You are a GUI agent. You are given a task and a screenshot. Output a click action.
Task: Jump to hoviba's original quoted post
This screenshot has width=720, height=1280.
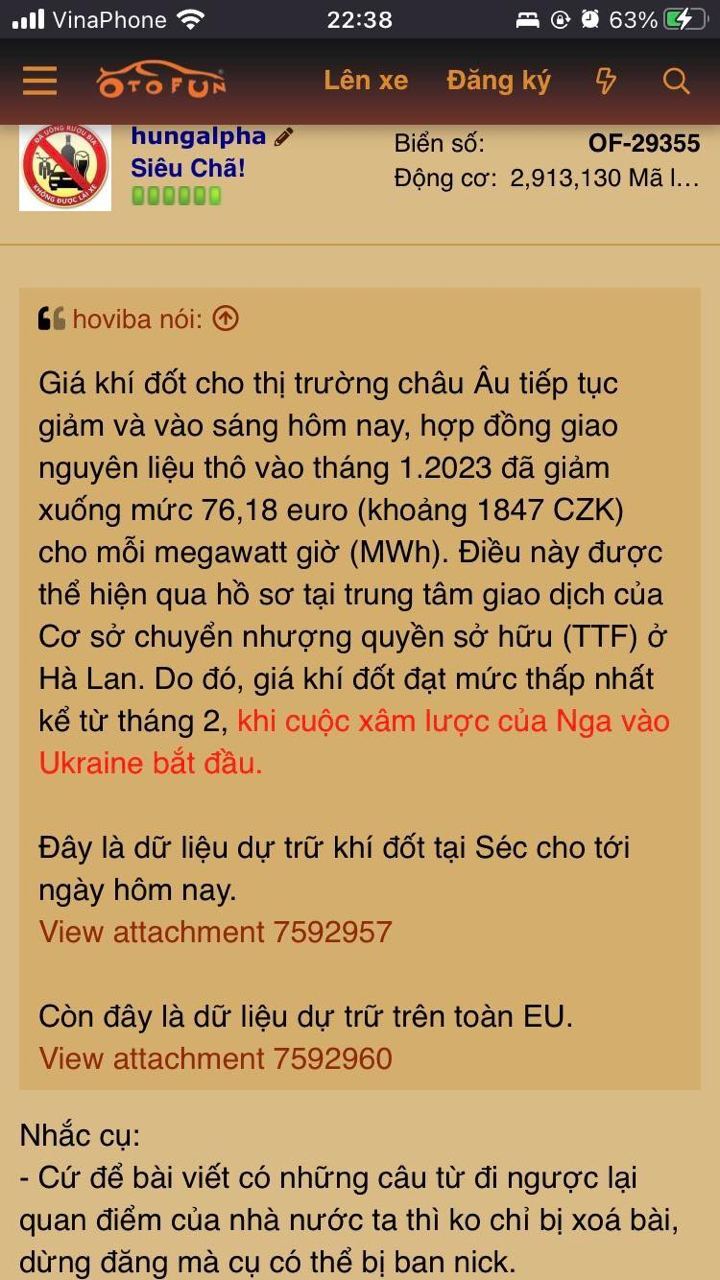click(x=227, y=319)
